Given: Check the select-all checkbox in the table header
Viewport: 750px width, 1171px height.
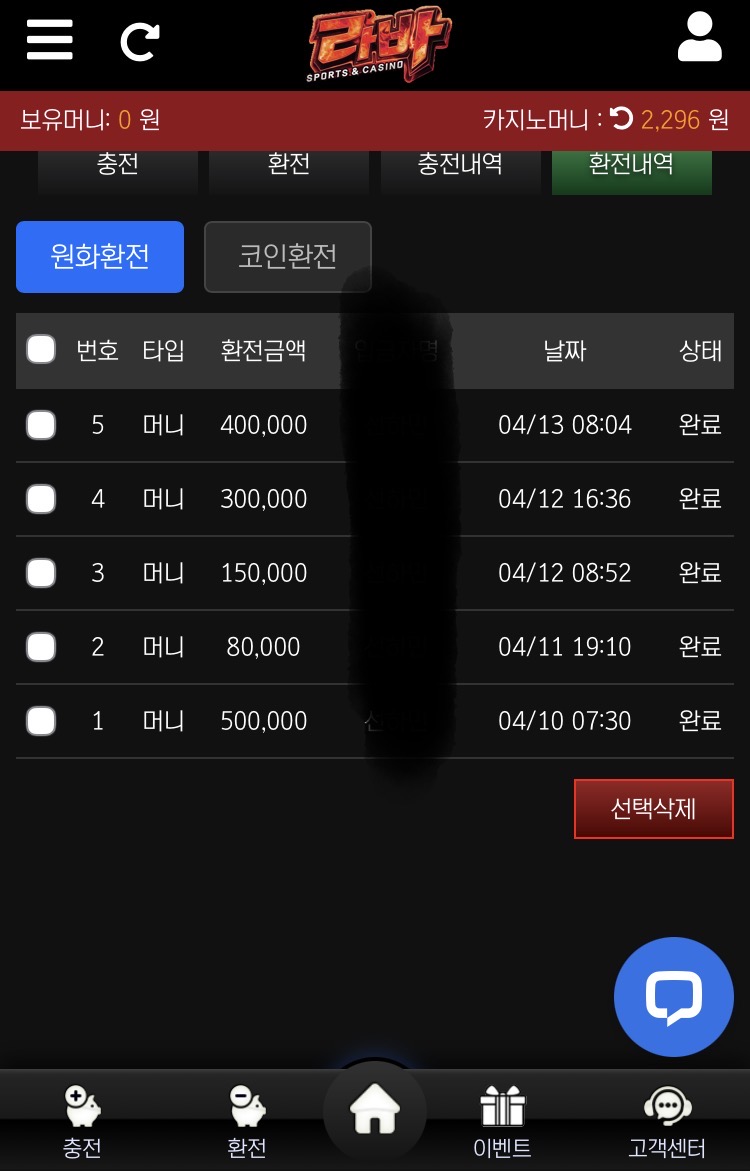Looking at the screenshot, I should (x=41, y=350).
